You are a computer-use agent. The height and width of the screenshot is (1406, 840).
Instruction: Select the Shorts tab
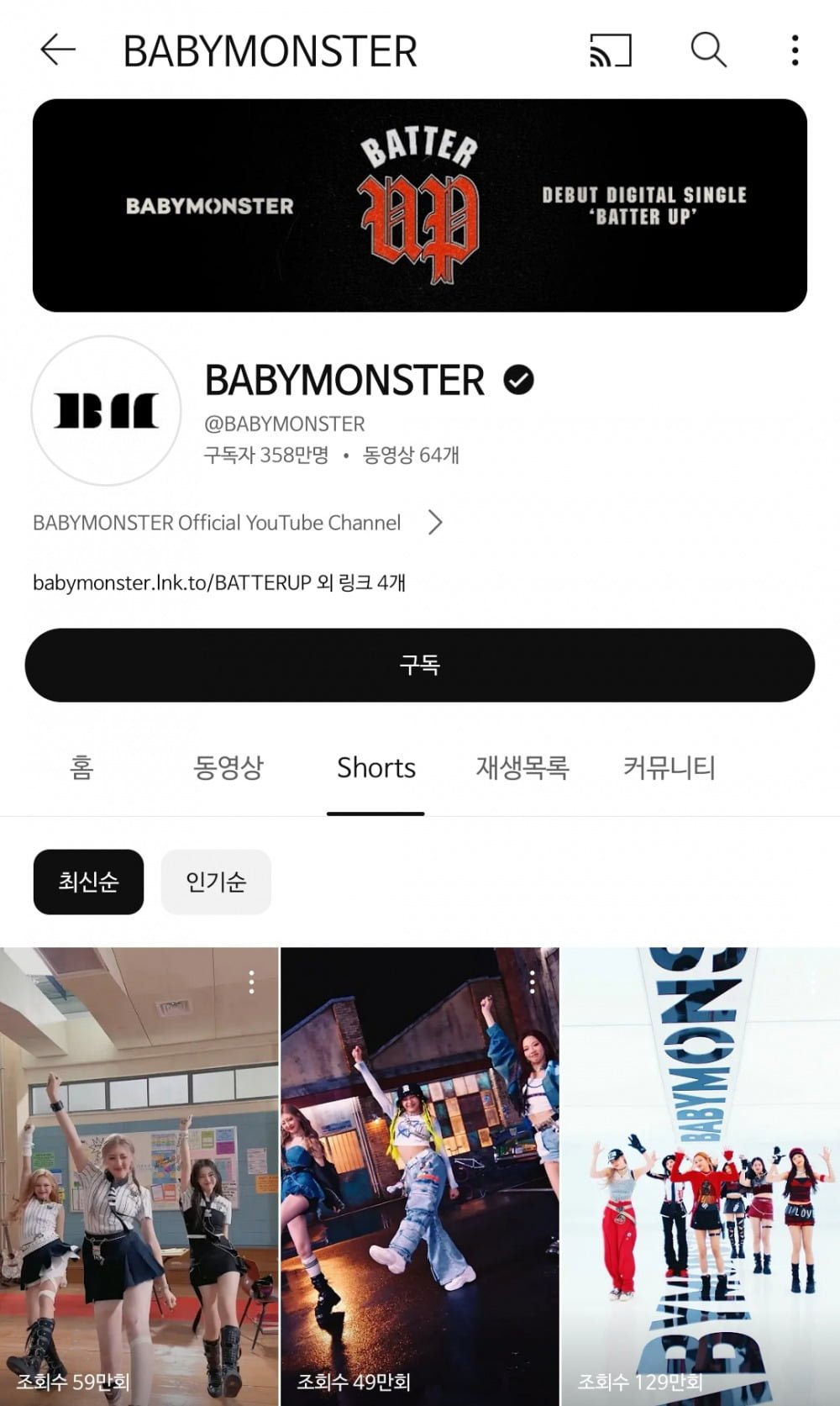375,767
